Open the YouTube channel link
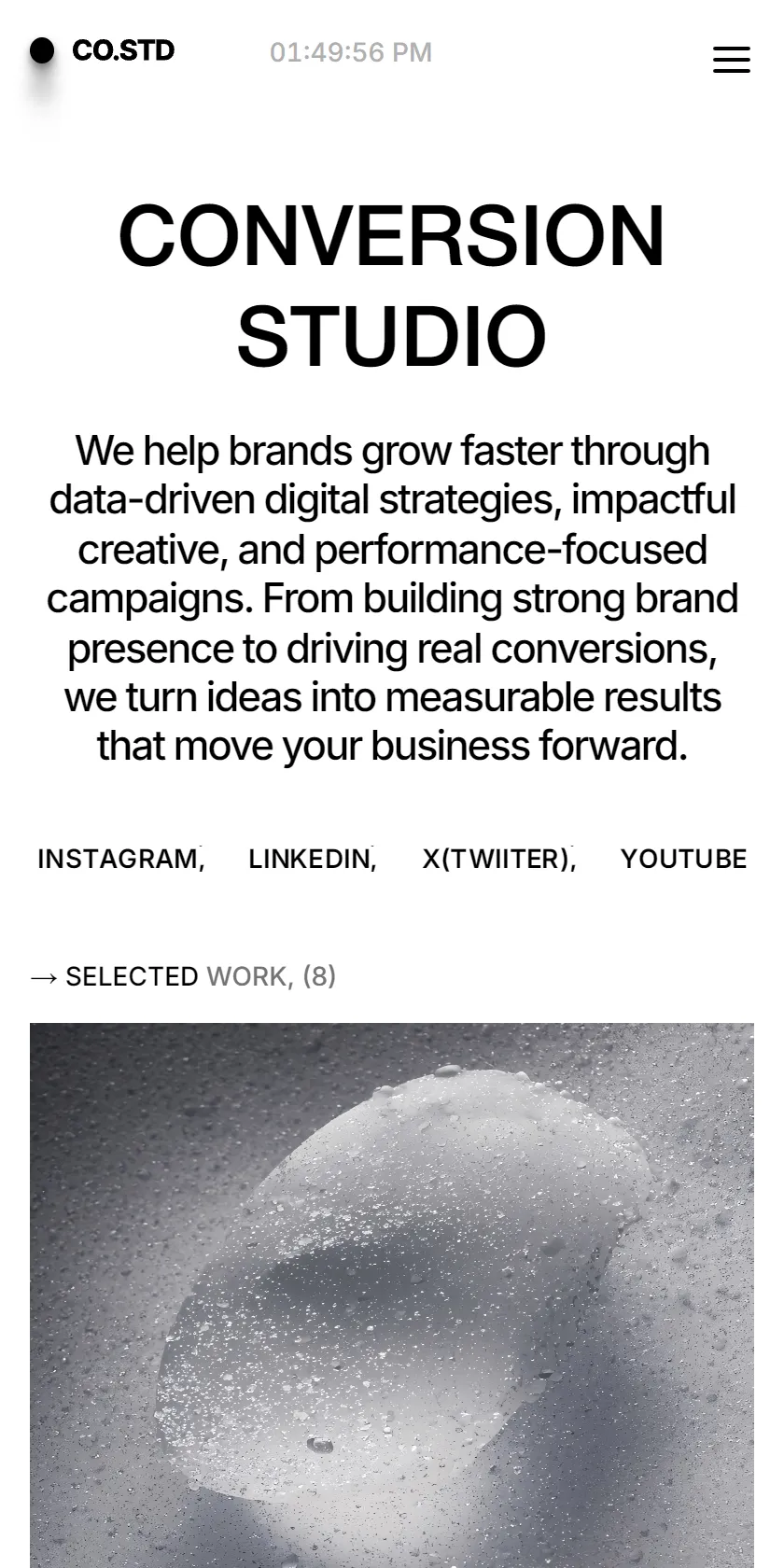This screenshot has width=784, height=1568. [x=683, y=859]
